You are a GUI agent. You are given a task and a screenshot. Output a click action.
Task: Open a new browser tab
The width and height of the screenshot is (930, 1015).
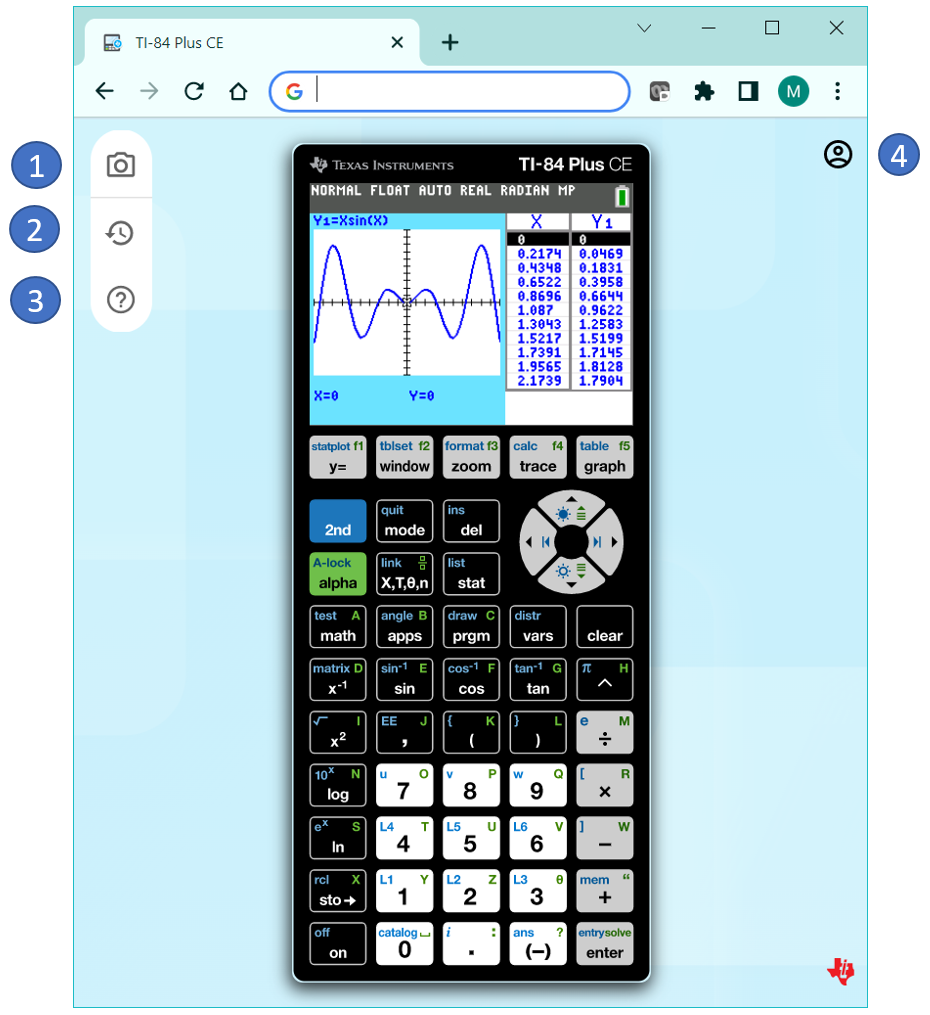(x=450, y=43)
